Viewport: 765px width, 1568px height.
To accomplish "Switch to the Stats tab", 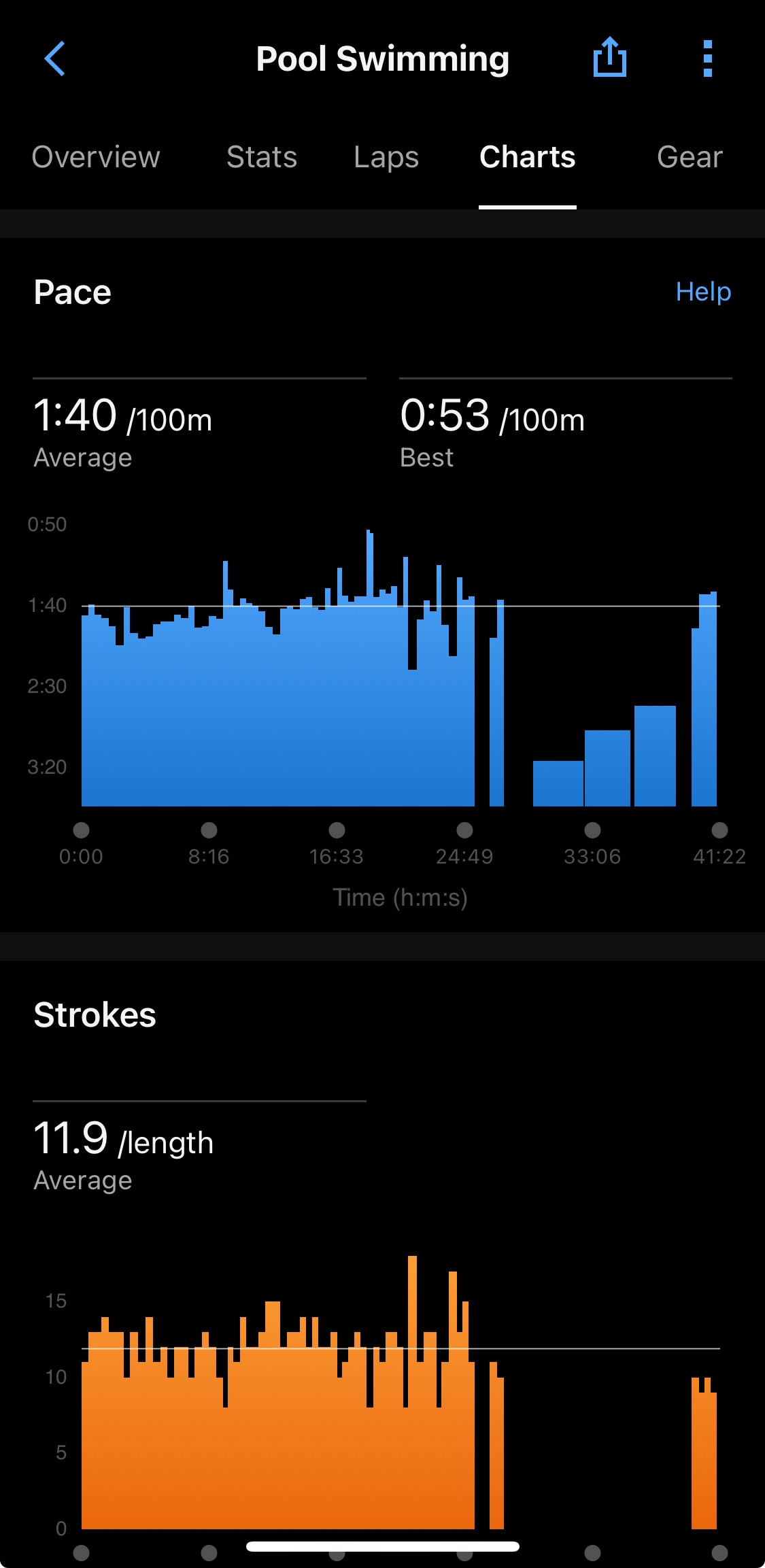I will coord(262,157).
